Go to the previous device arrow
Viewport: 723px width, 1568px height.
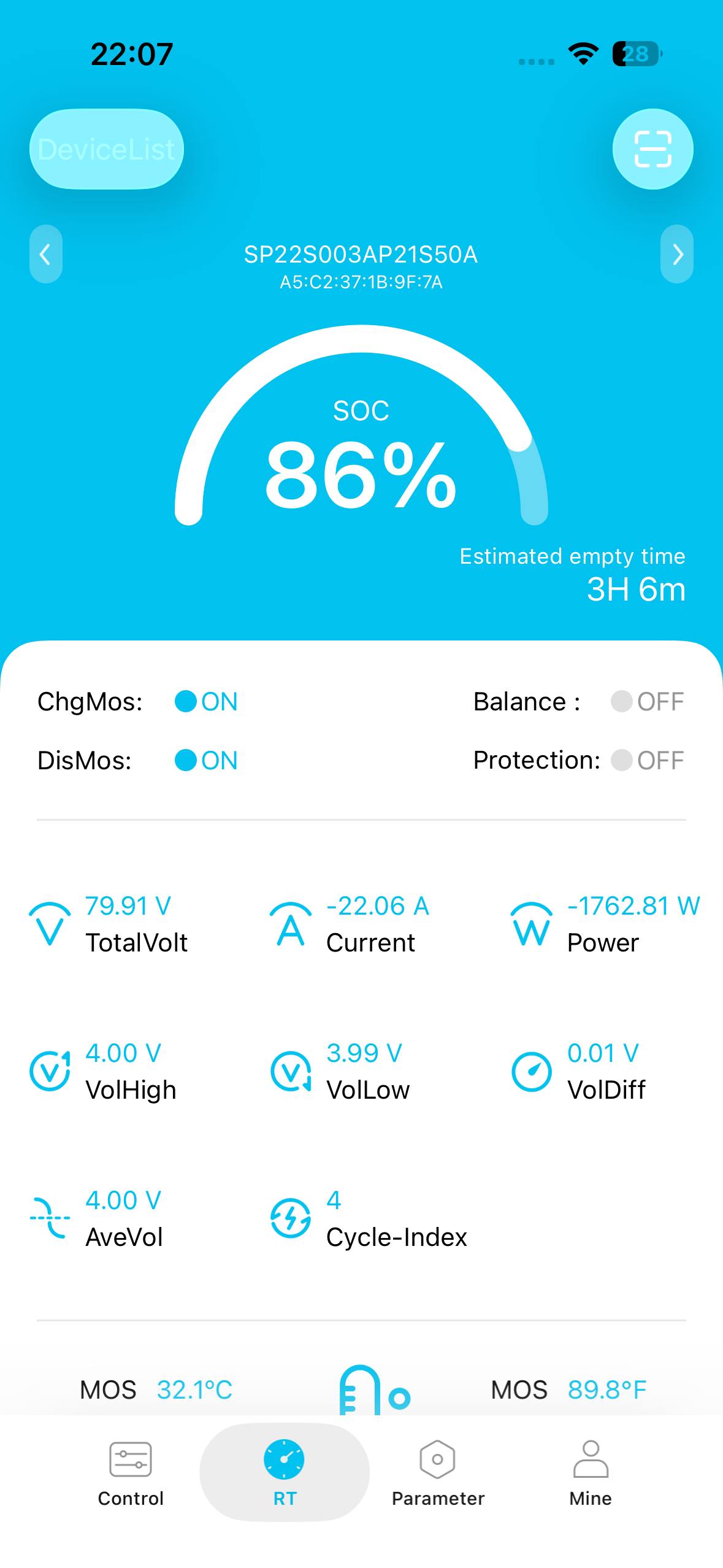click(x=46, y=254)
